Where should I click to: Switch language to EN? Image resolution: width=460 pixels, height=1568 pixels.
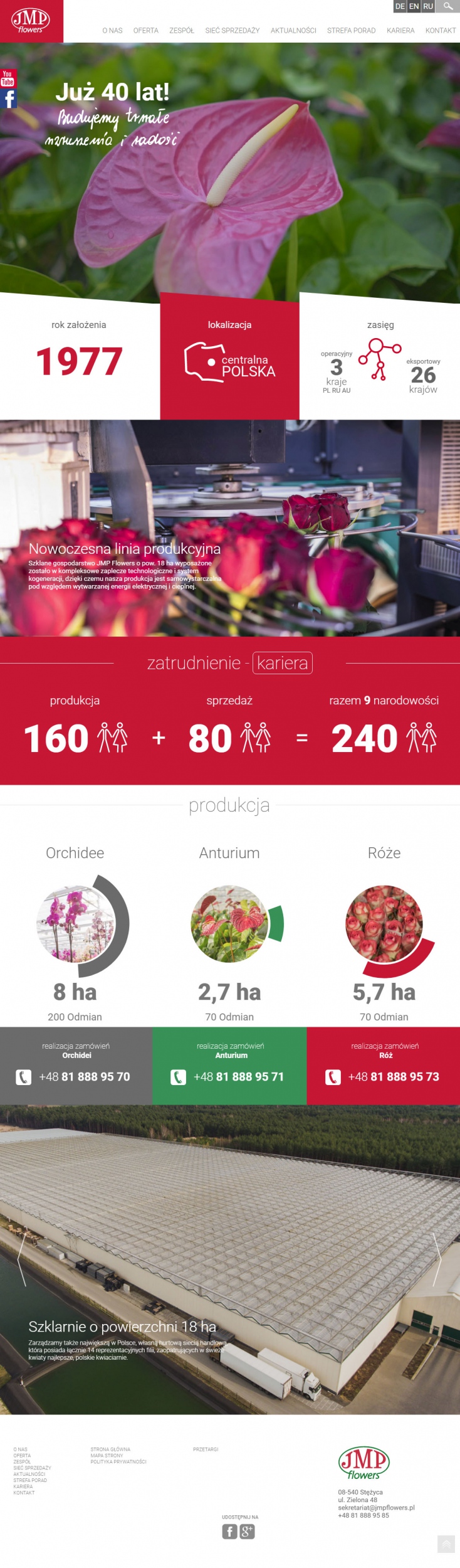click(x=414, y=6)
